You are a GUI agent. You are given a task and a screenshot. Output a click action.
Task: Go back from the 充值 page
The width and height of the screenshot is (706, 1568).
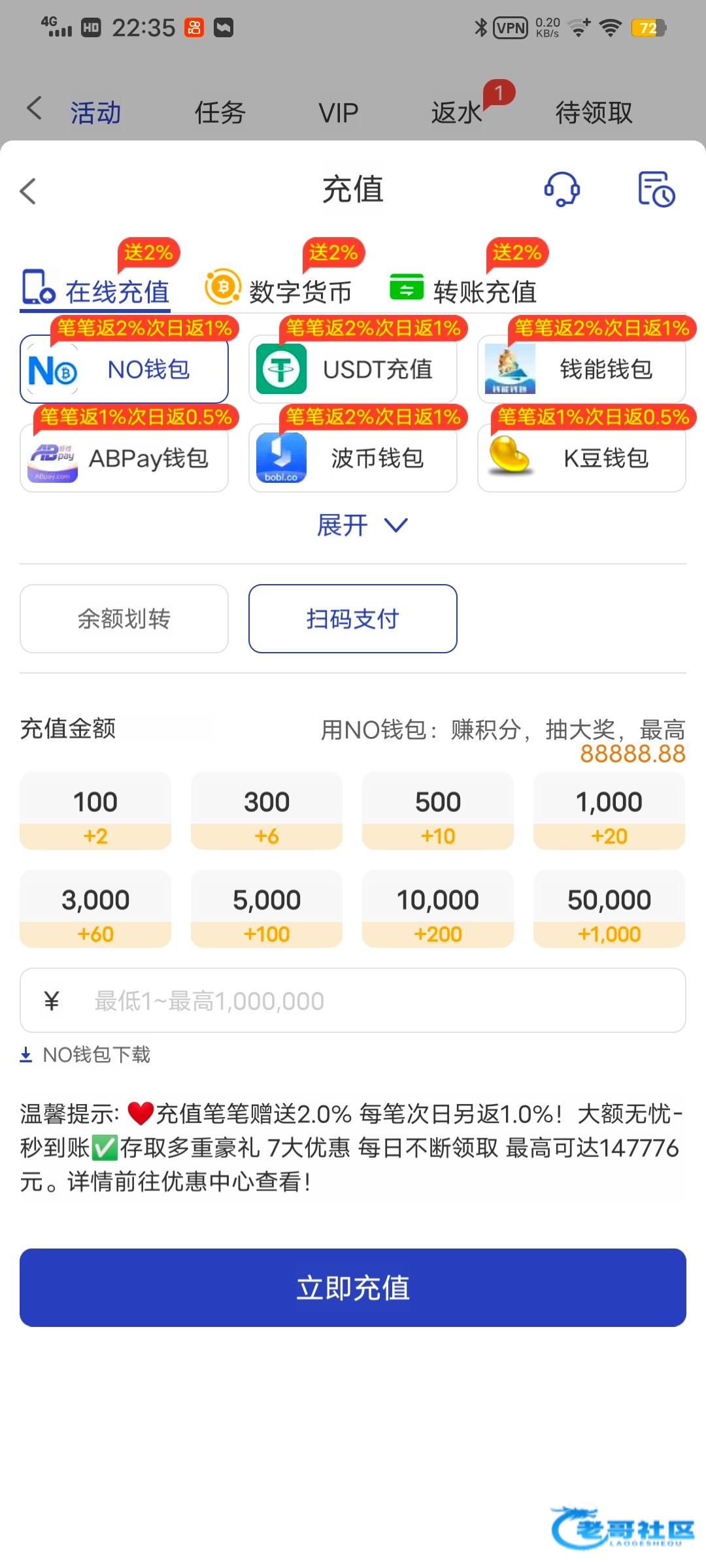(x=28, y=191)
